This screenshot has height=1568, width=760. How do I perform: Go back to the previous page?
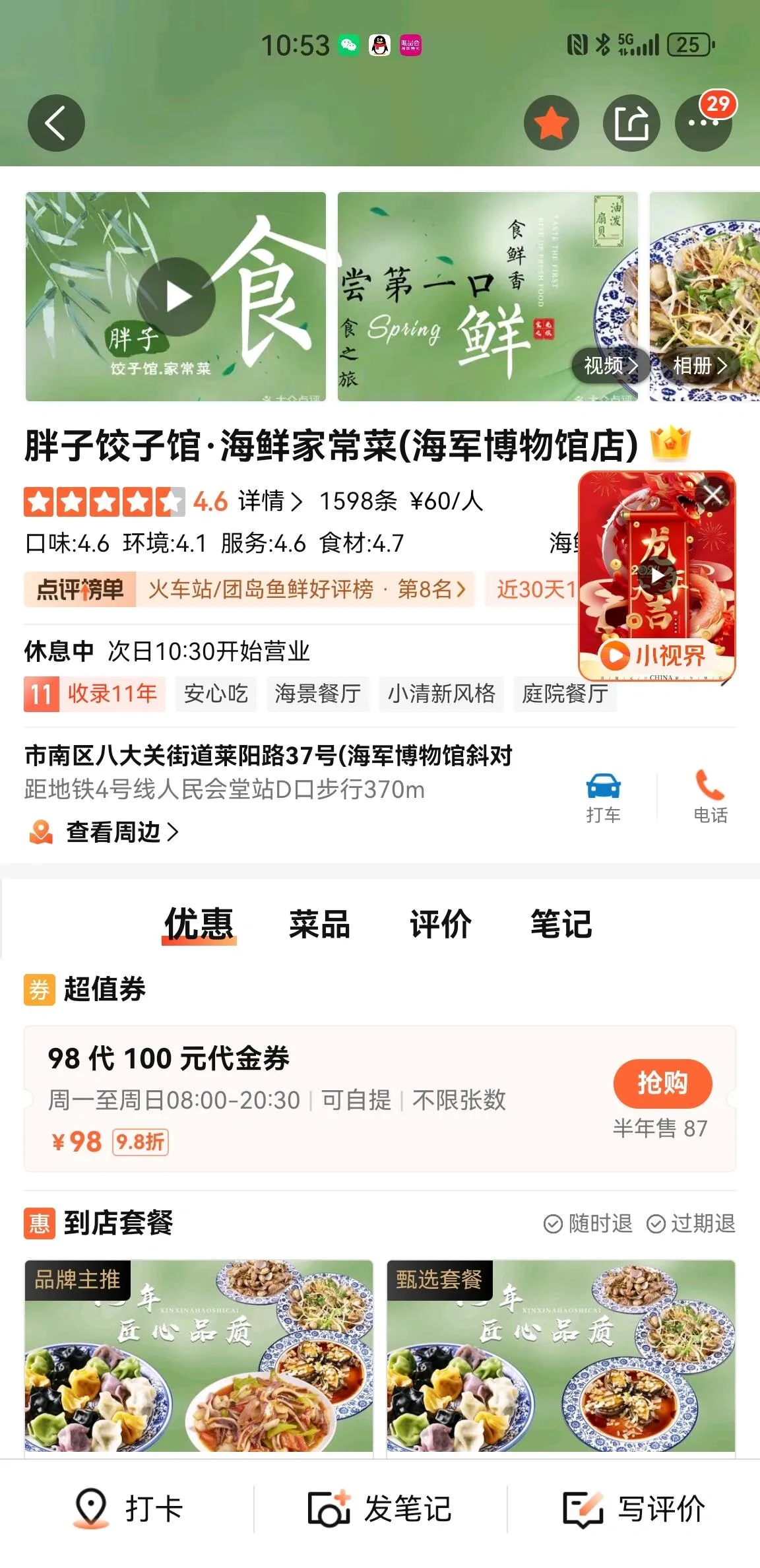[56, 123]
